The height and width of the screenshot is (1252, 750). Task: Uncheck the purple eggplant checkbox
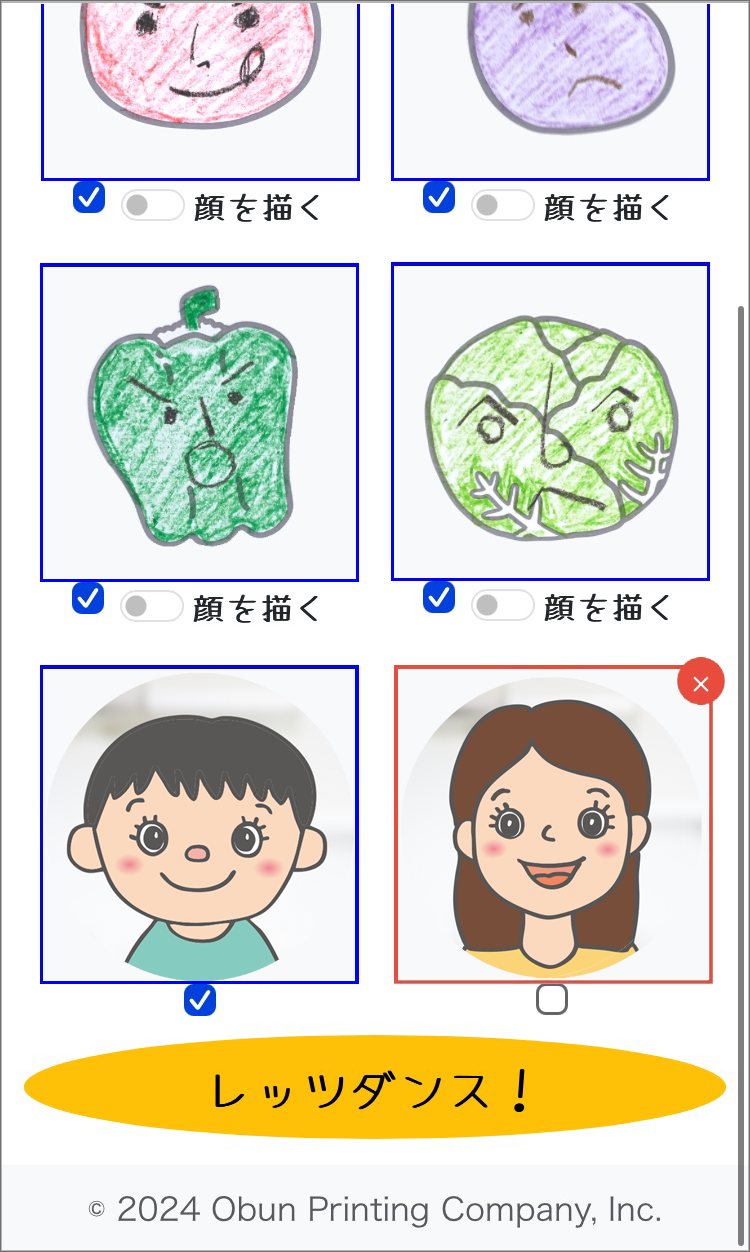[x=439, y=197]
